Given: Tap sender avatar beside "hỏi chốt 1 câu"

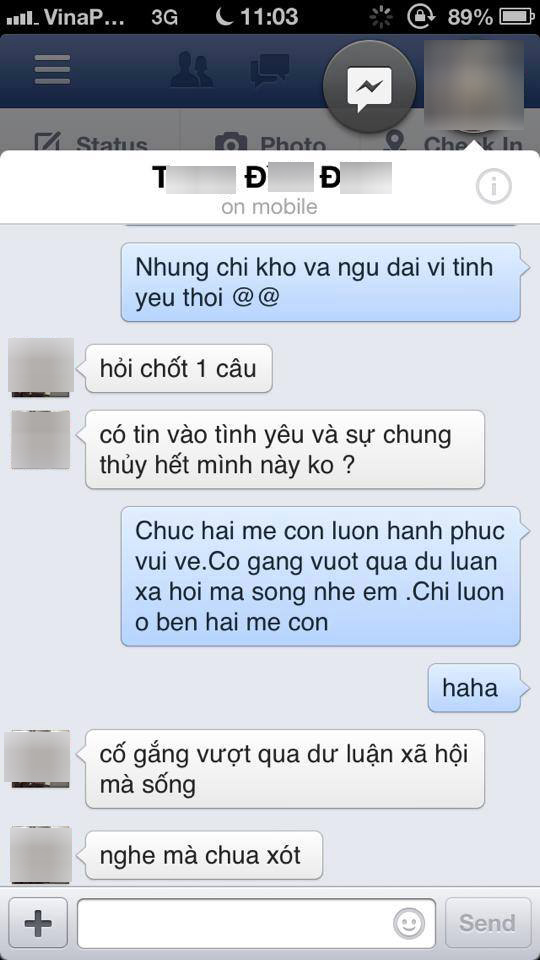Looking at the screenshot, I should point(41,366).
